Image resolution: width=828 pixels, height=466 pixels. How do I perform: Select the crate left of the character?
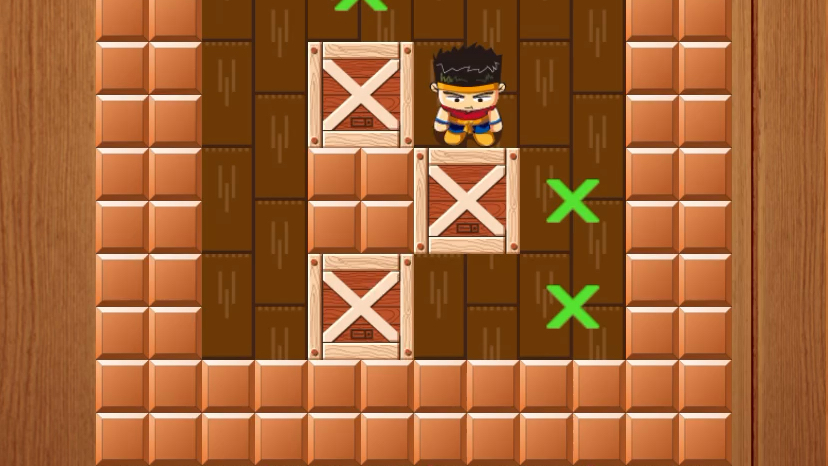361,95
